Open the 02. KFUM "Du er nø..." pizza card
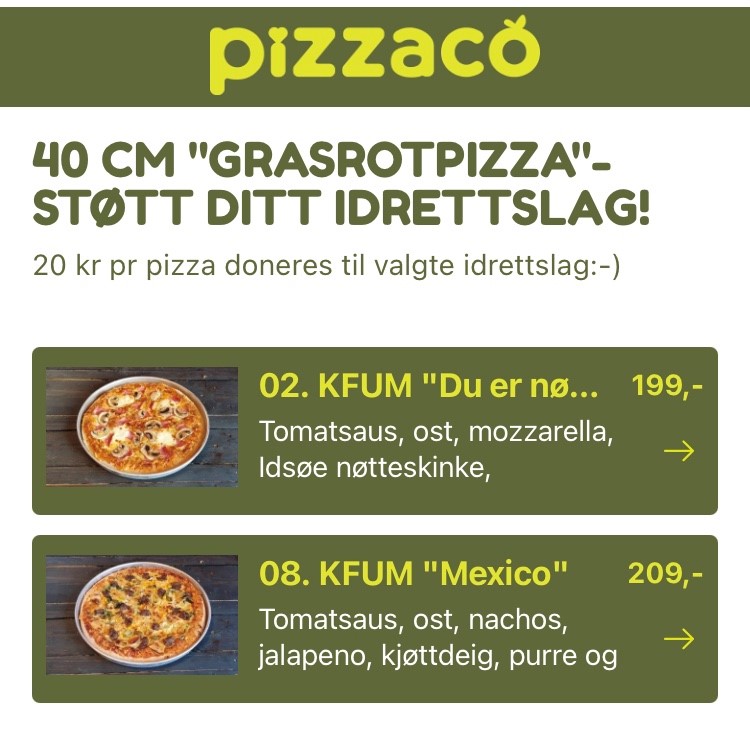 coord(375,431)
